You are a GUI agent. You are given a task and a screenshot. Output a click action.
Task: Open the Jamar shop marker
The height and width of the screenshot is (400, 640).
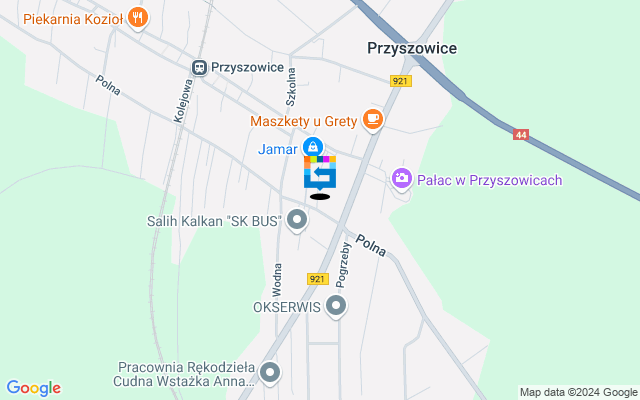313,147
